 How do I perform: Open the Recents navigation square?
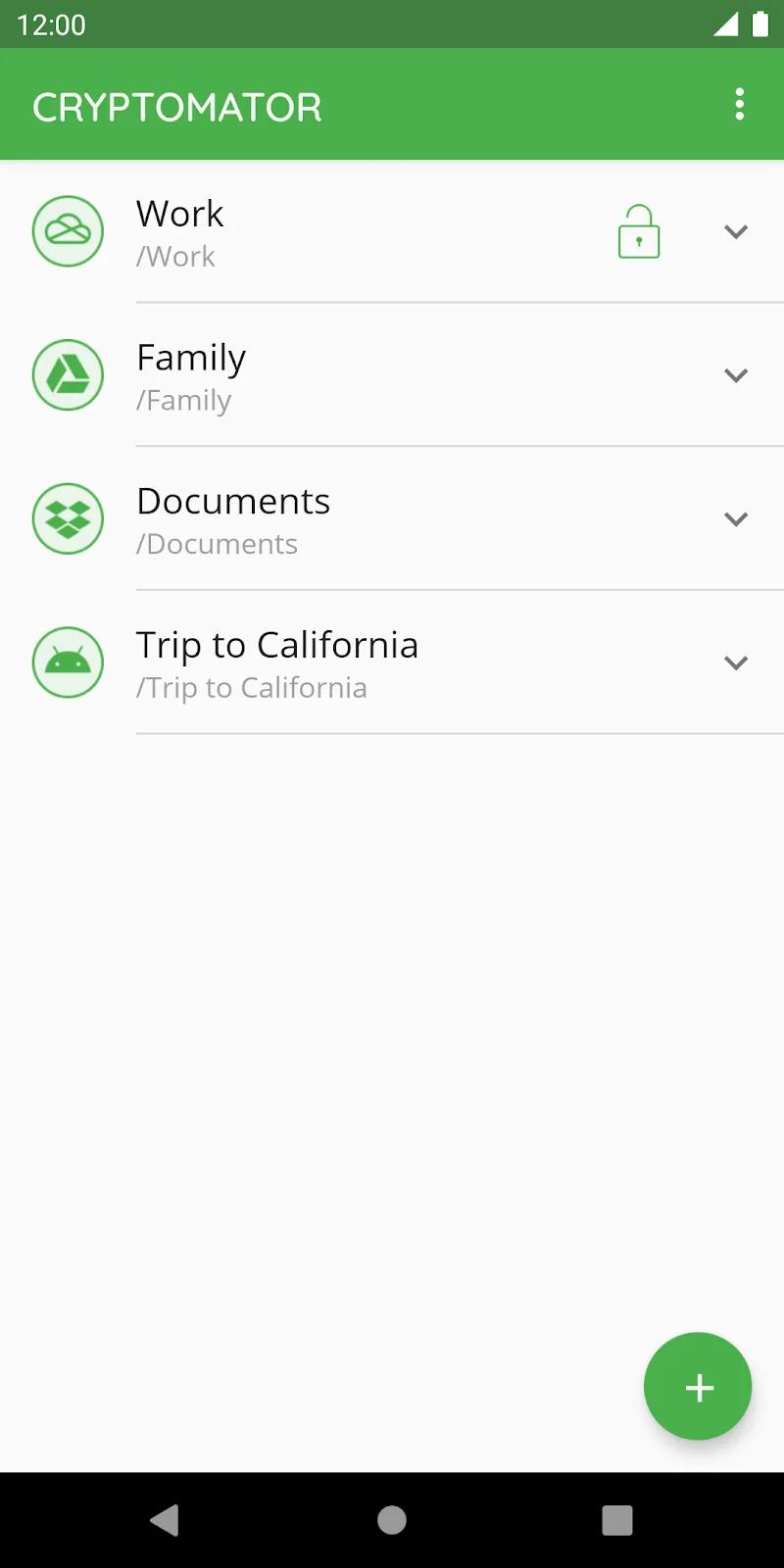point(617,1520)
